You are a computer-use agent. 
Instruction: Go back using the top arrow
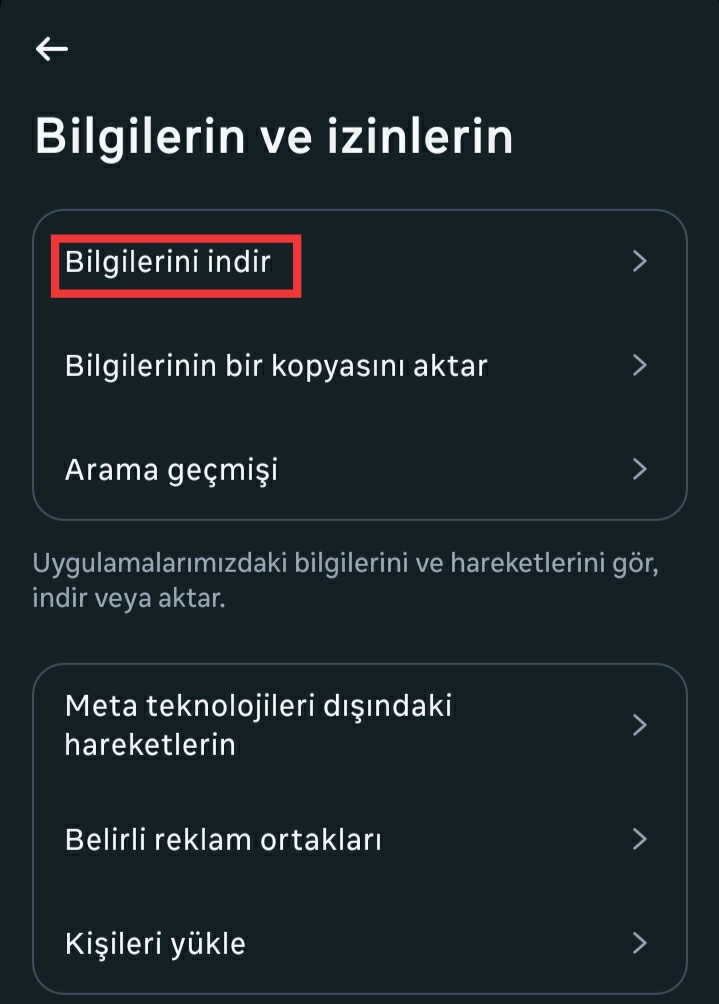point(52,49)
